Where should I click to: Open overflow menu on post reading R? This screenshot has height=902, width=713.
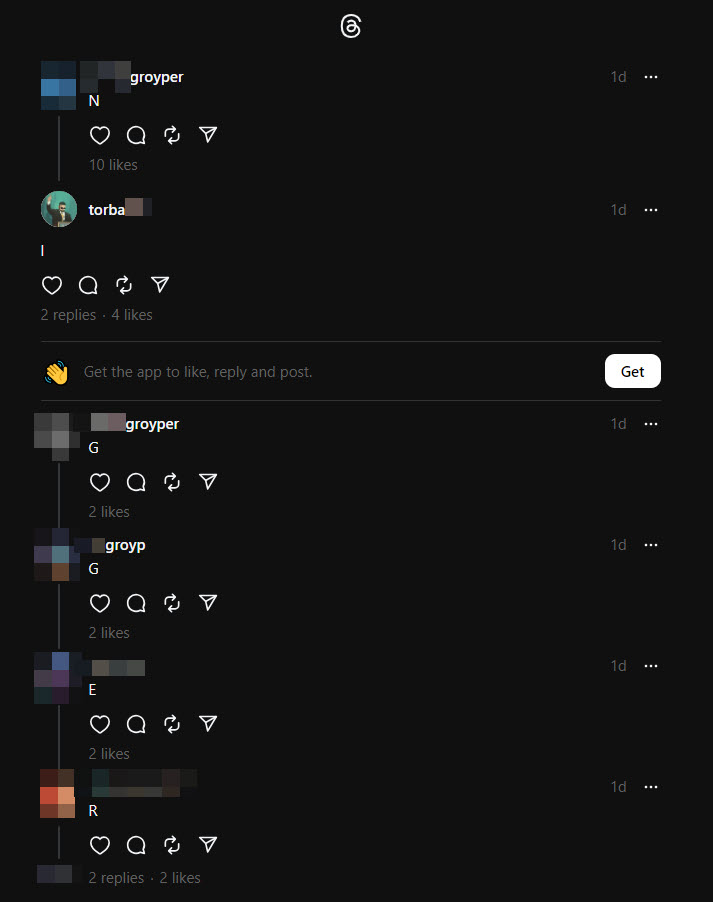651,787
